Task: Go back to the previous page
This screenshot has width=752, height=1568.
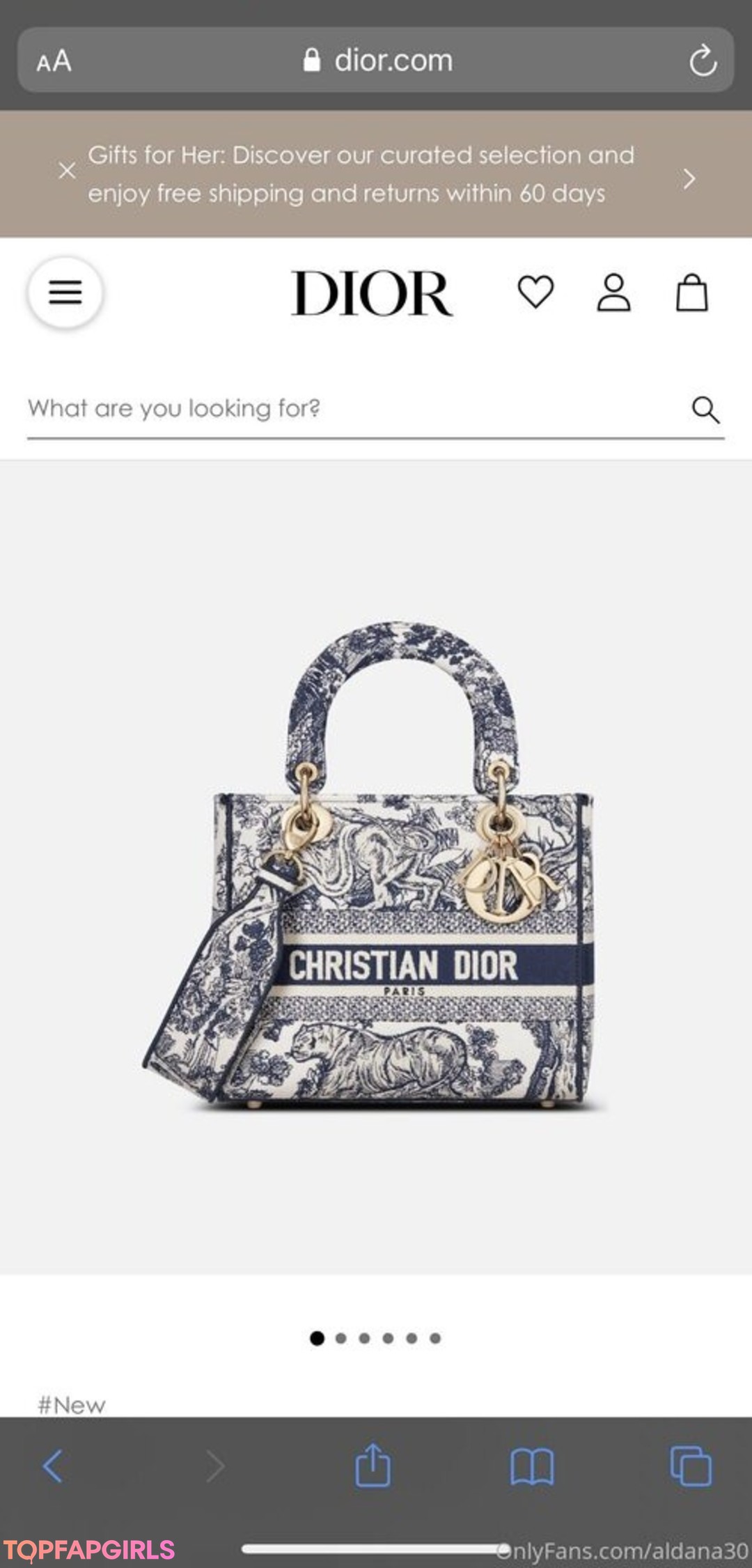Action: coord(54,1466)
